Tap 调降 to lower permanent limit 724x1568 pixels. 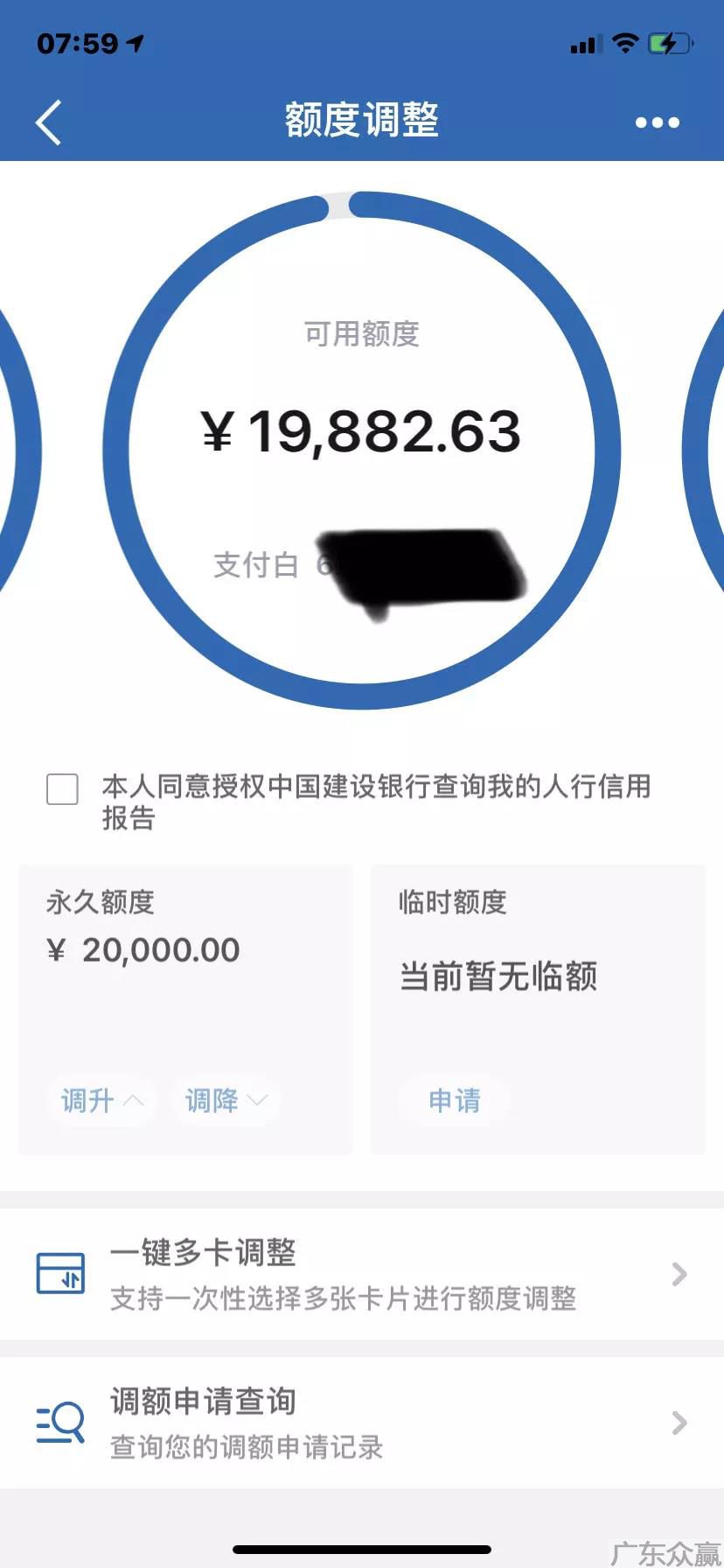tap(225, 1100)
